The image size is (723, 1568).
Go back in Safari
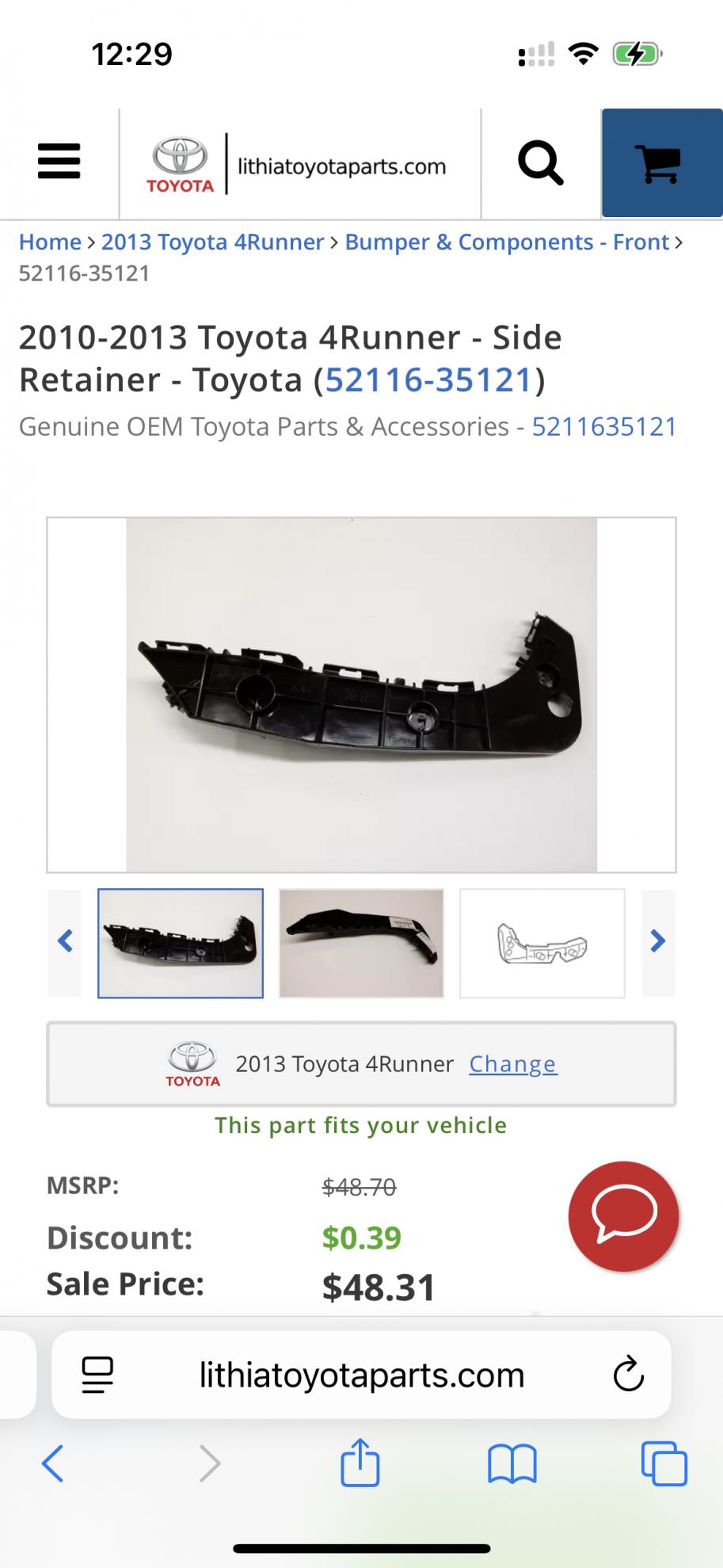(52, 1463)
